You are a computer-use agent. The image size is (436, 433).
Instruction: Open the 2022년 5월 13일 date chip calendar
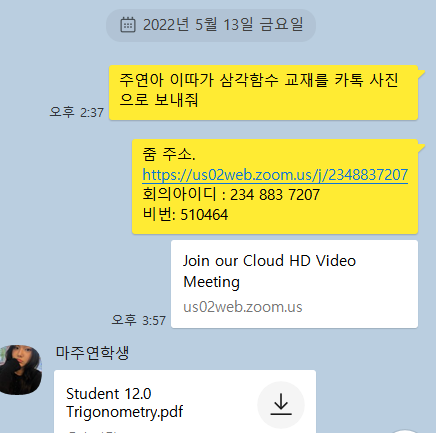pyautogui.click(x=211, y=25)
